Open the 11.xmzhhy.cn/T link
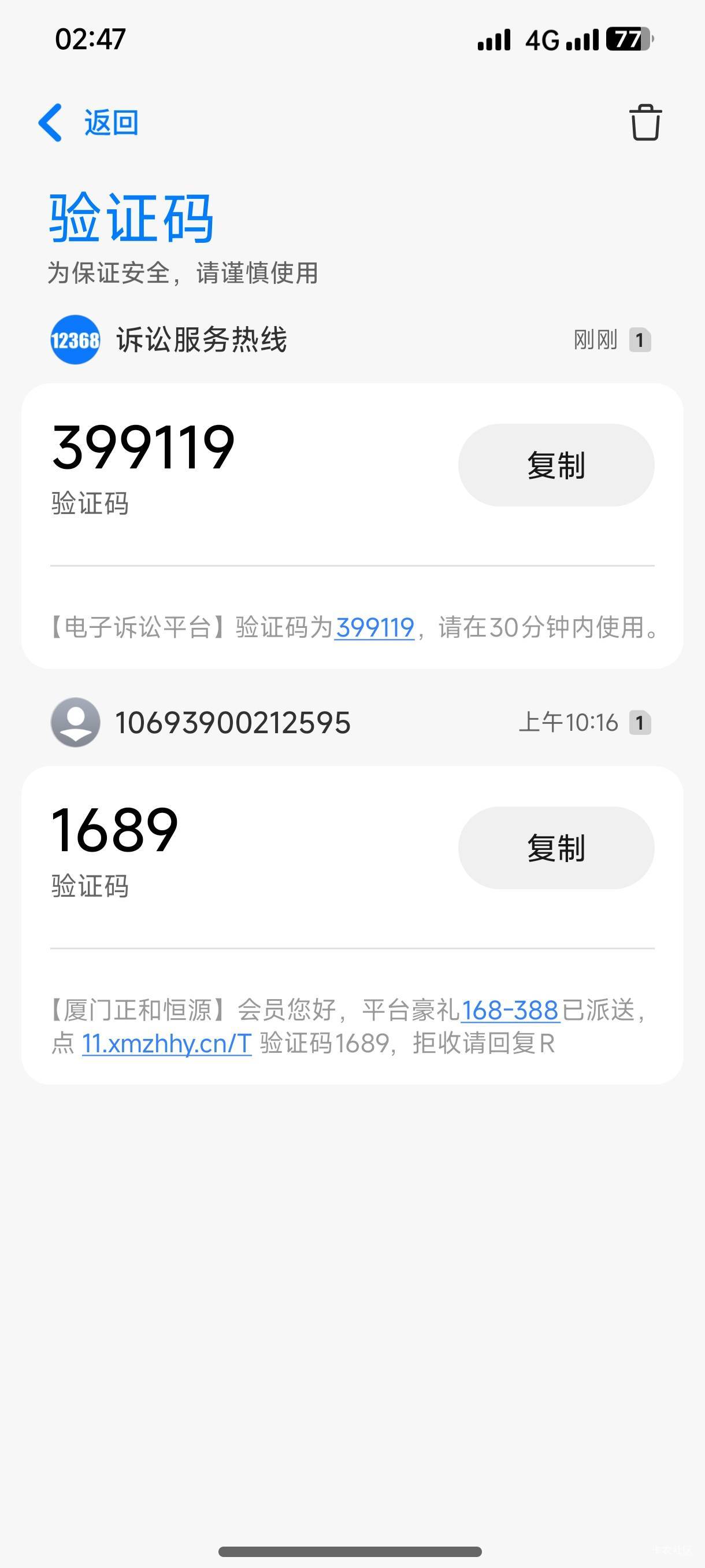Screen dimensions: 705x1568 pos(166,1043)
